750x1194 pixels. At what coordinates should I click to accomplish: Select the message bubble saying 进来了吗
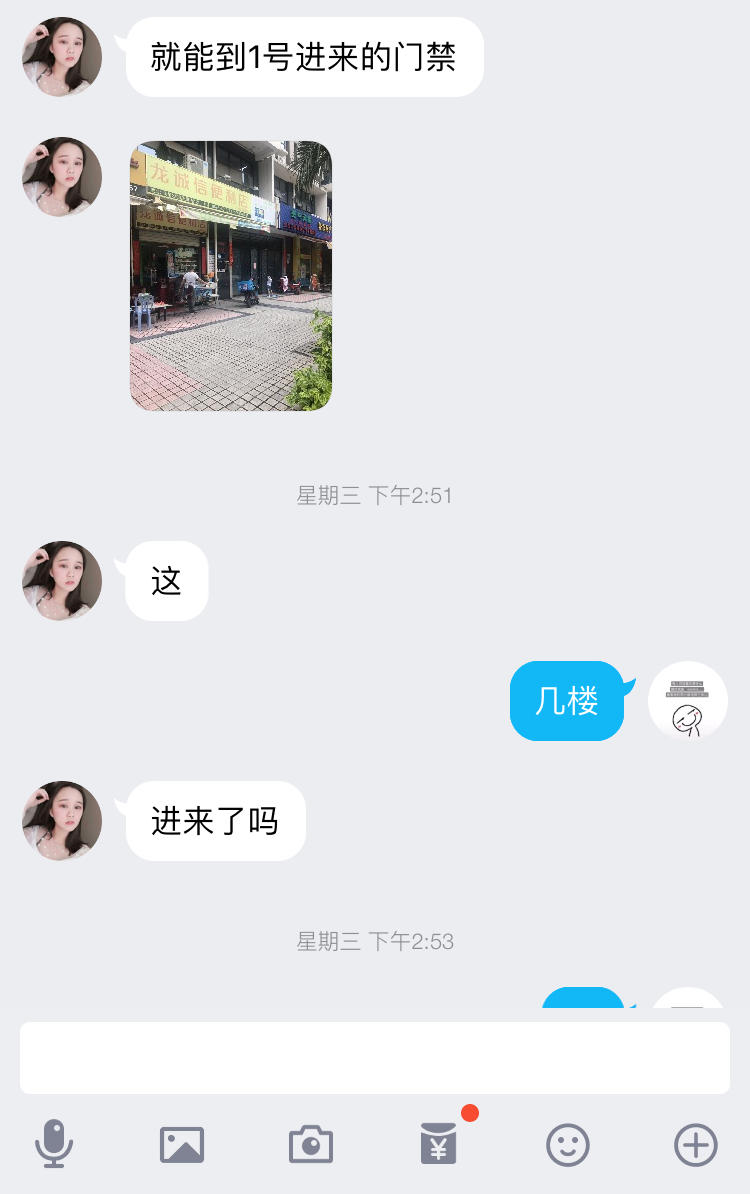tap(215, 820)
